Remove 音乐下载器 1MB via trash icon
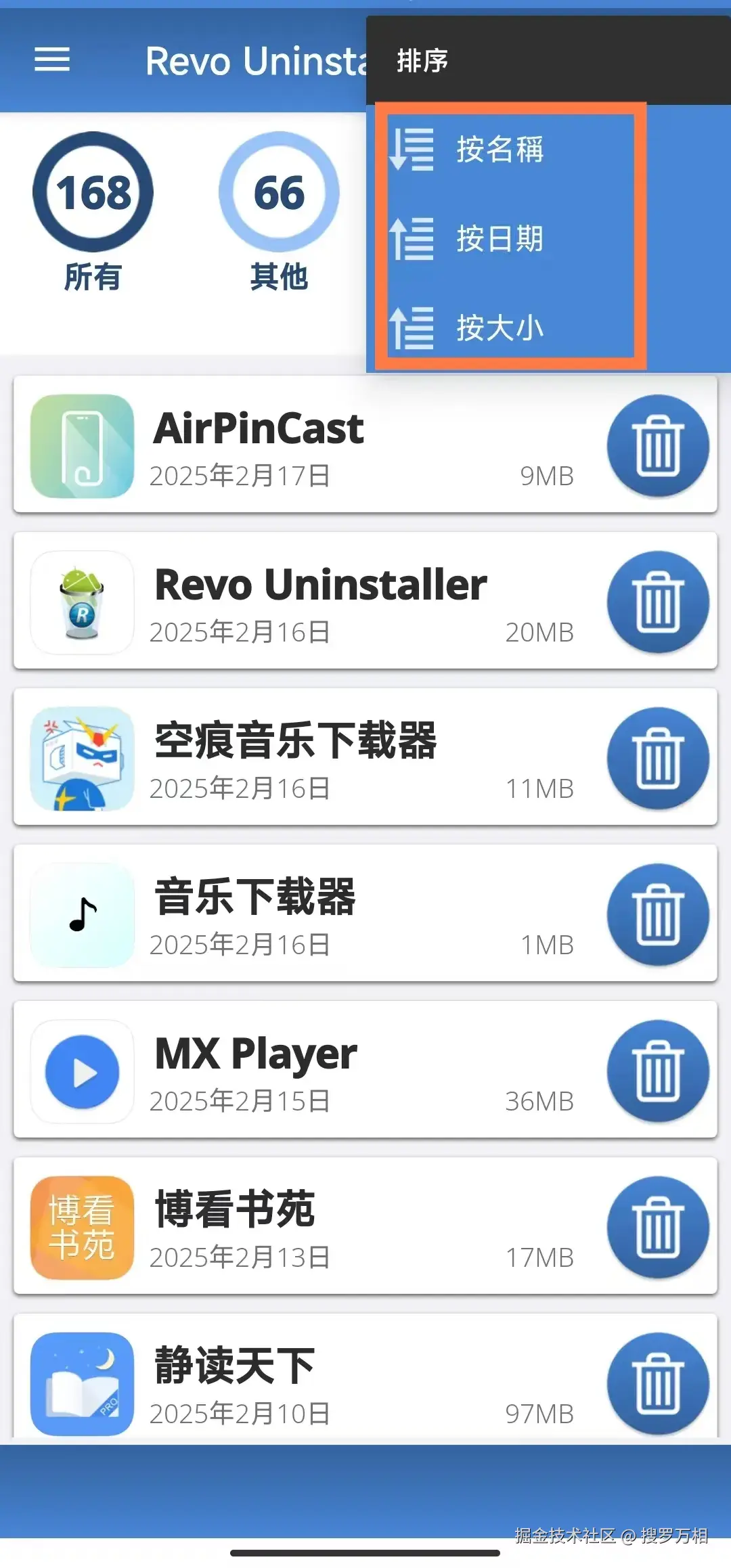The image size is (731, 1568). [658, 915]
